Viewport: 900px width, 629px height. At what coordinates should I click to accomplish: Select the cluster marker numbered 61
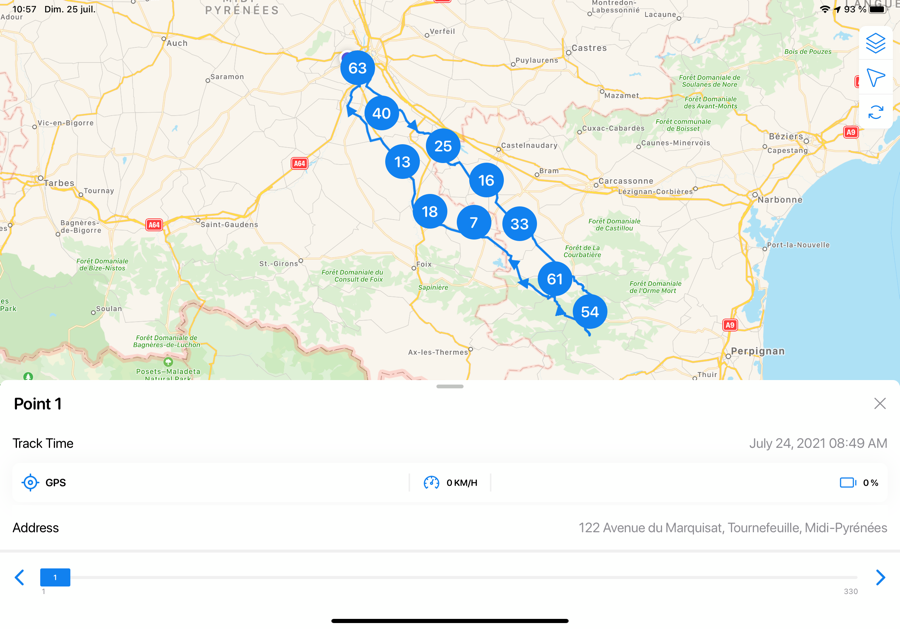555,279
